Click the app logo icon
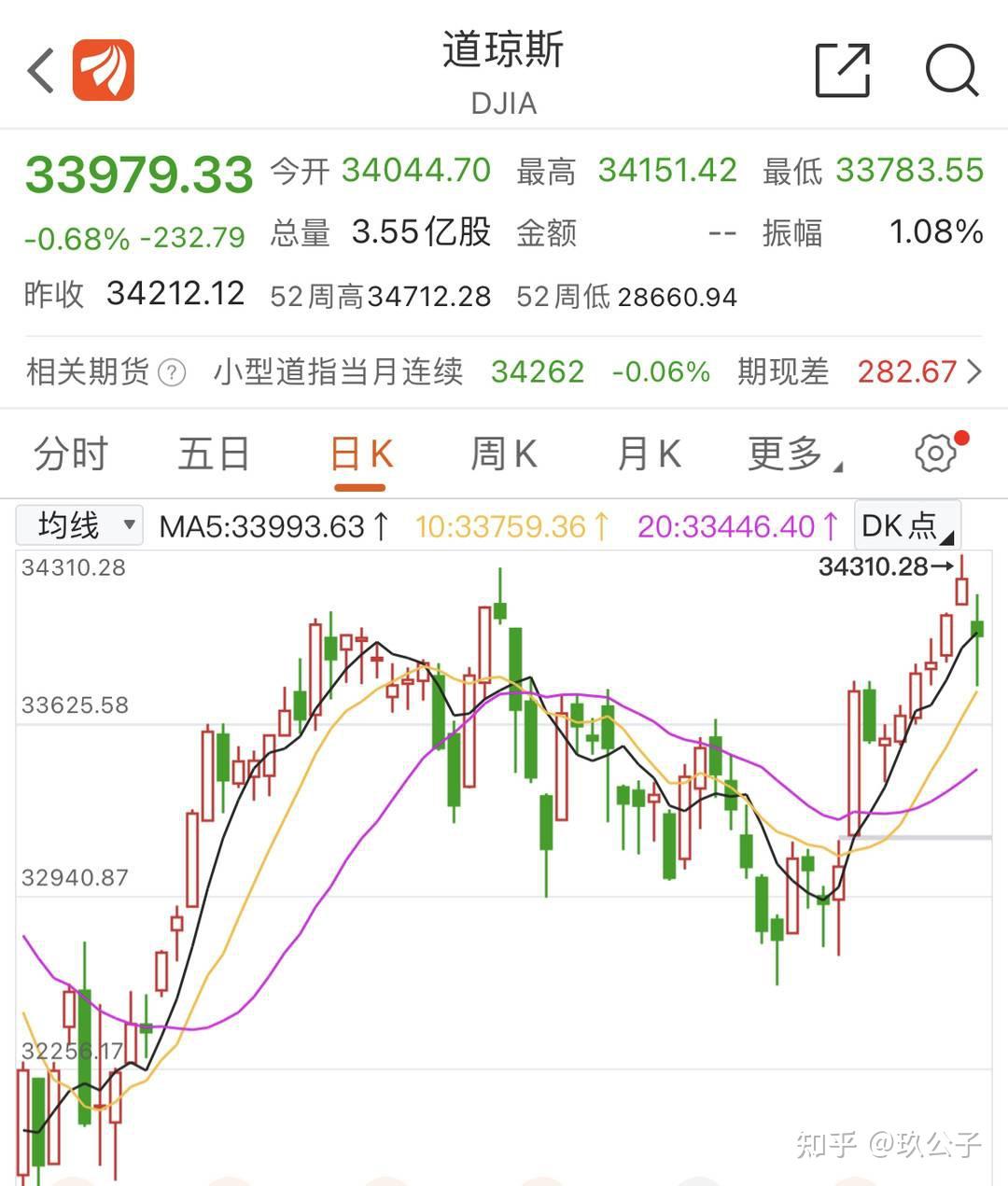1008x1186 pixels. pyautogui.click(x=103, y=70)
